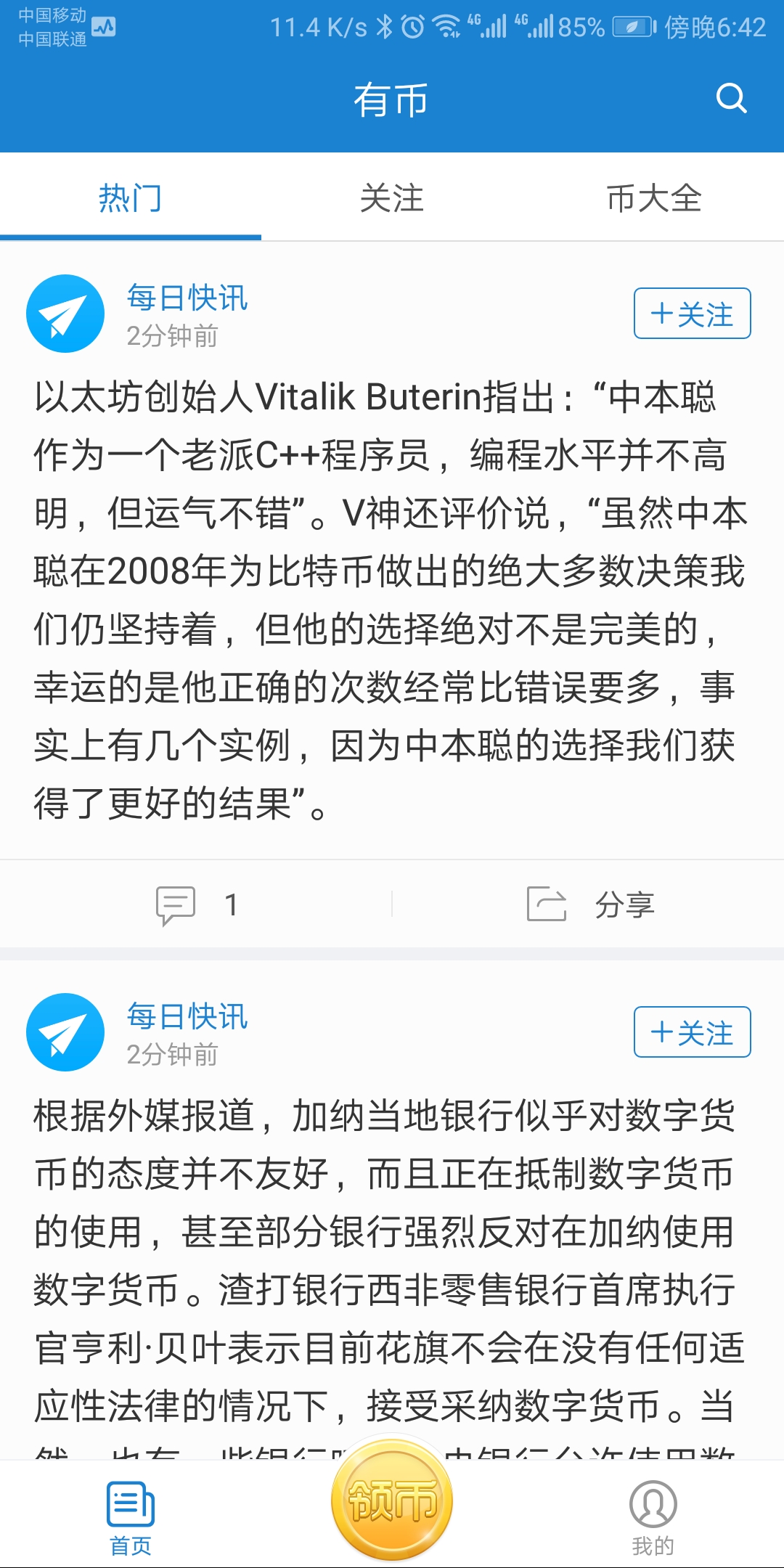Click the 每日快讯 paper plane avatar on first post
This screenshot has width=784, height=1568.
(x=65, y=314)
